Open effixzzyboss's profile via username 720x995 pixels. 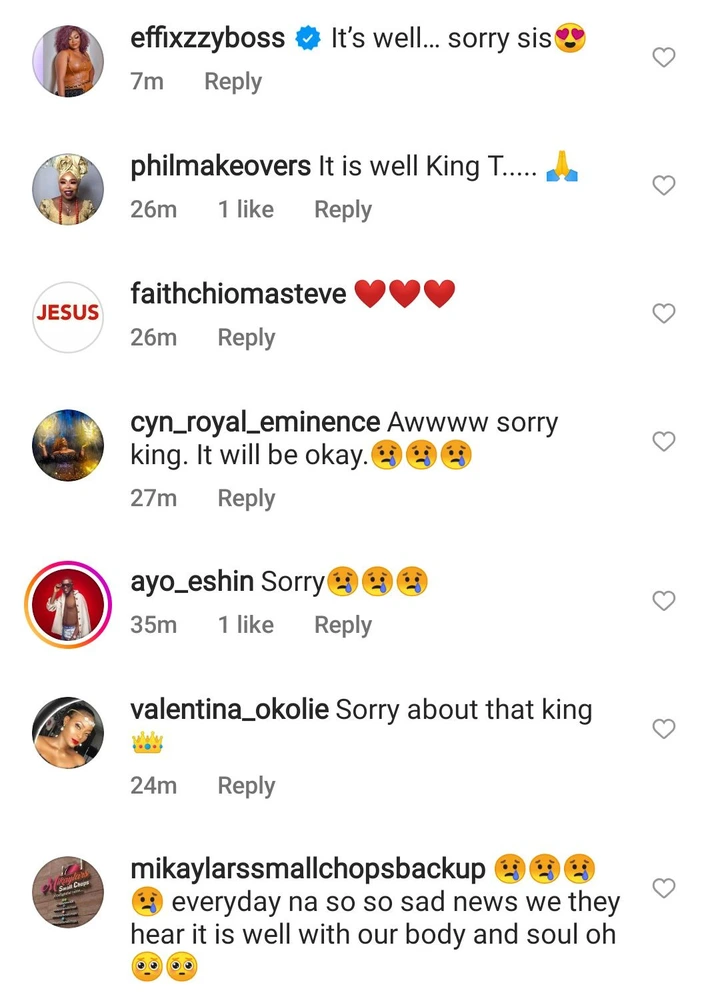[x=208, y=39]
